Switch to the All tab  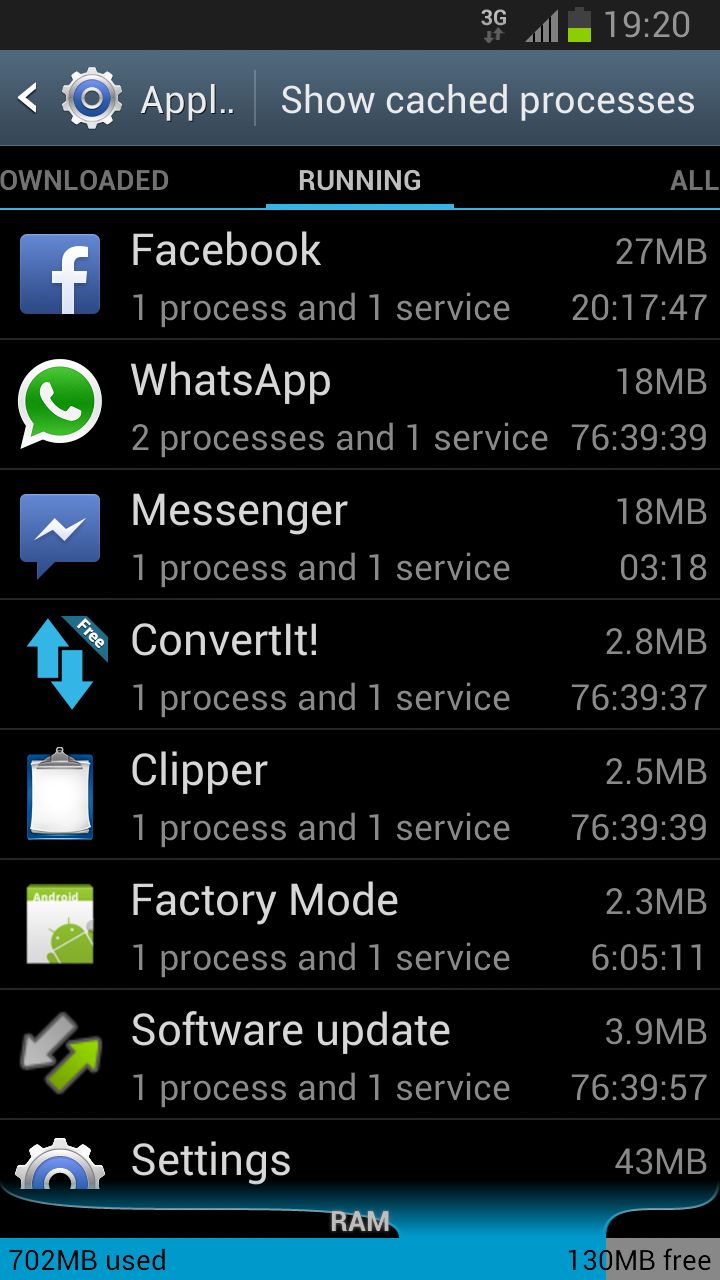(x=693, y=181)
